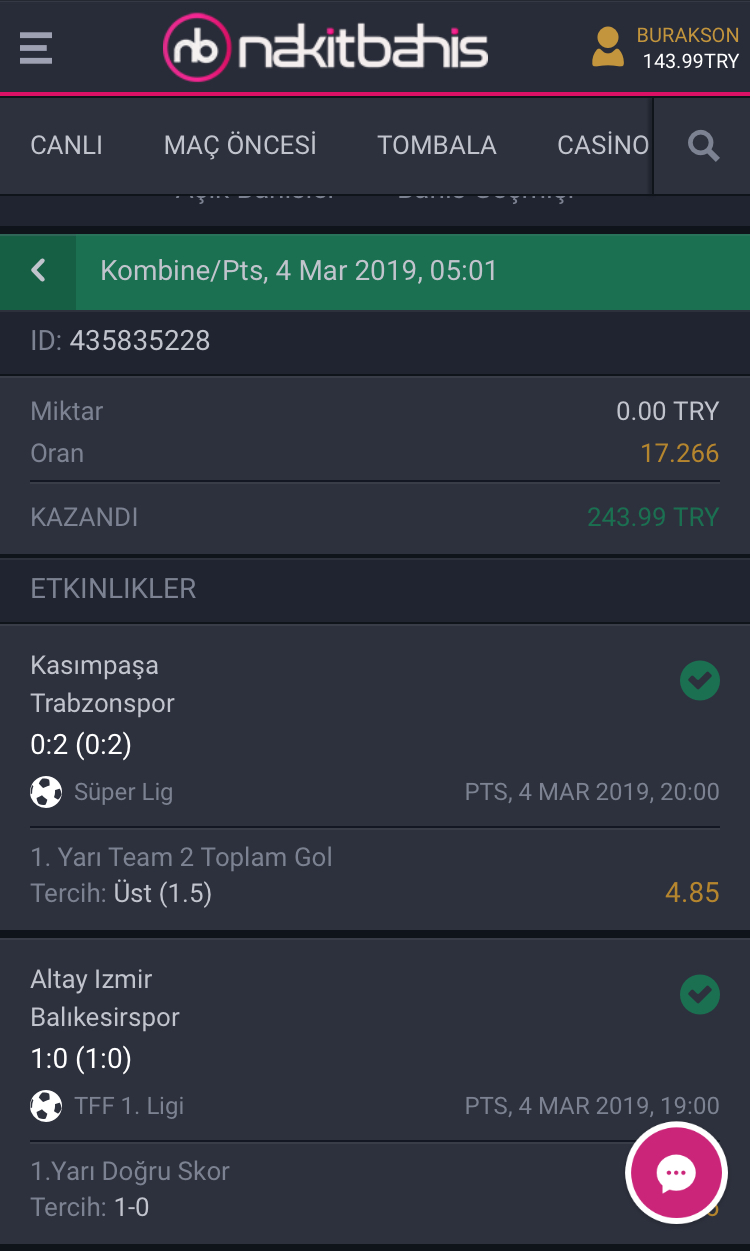This screenshot has height=1251, width=750.
Task: Open the live chat support bubble
Action: coord(676,1173)
